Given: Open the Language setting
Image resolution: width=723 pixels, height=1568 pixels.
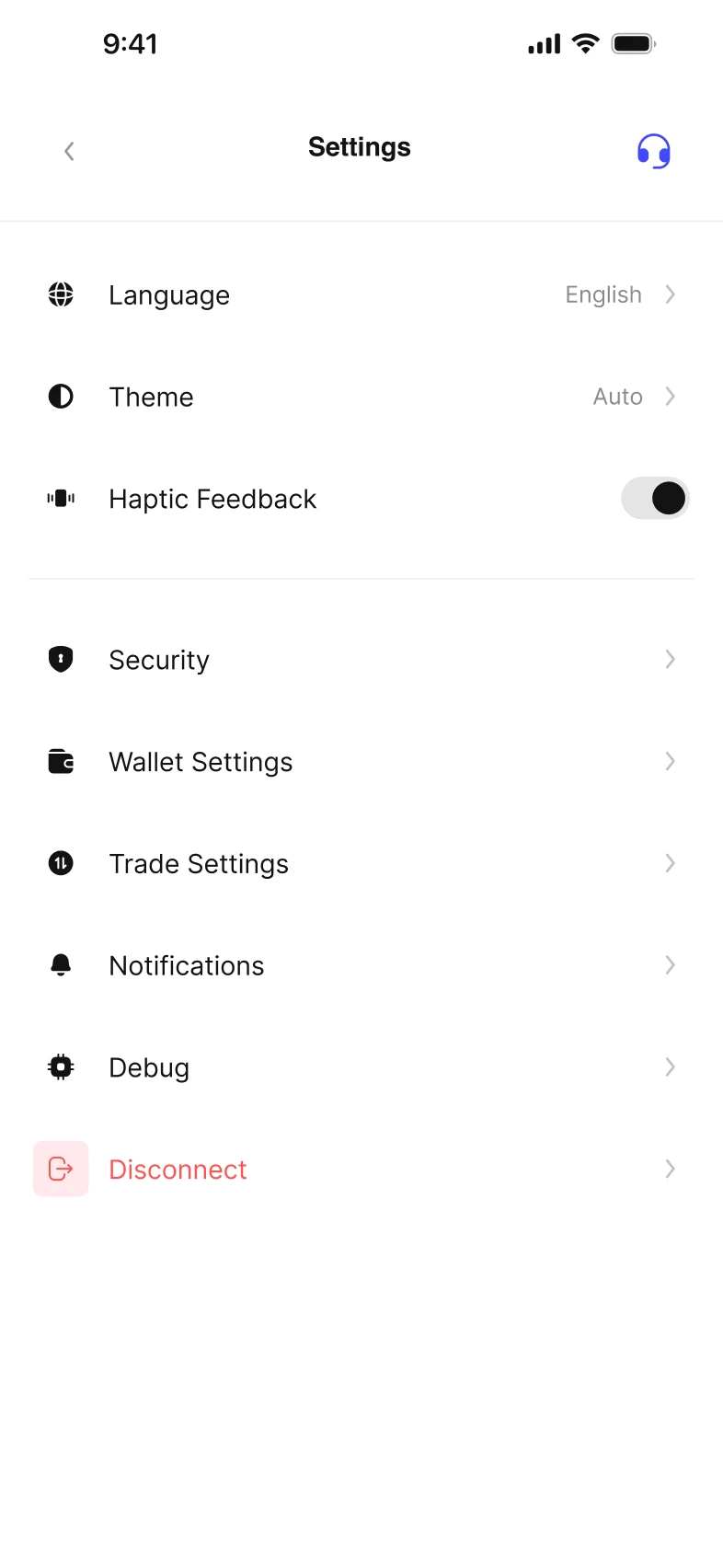Looking at the screenshot, I should coord(361,295).
